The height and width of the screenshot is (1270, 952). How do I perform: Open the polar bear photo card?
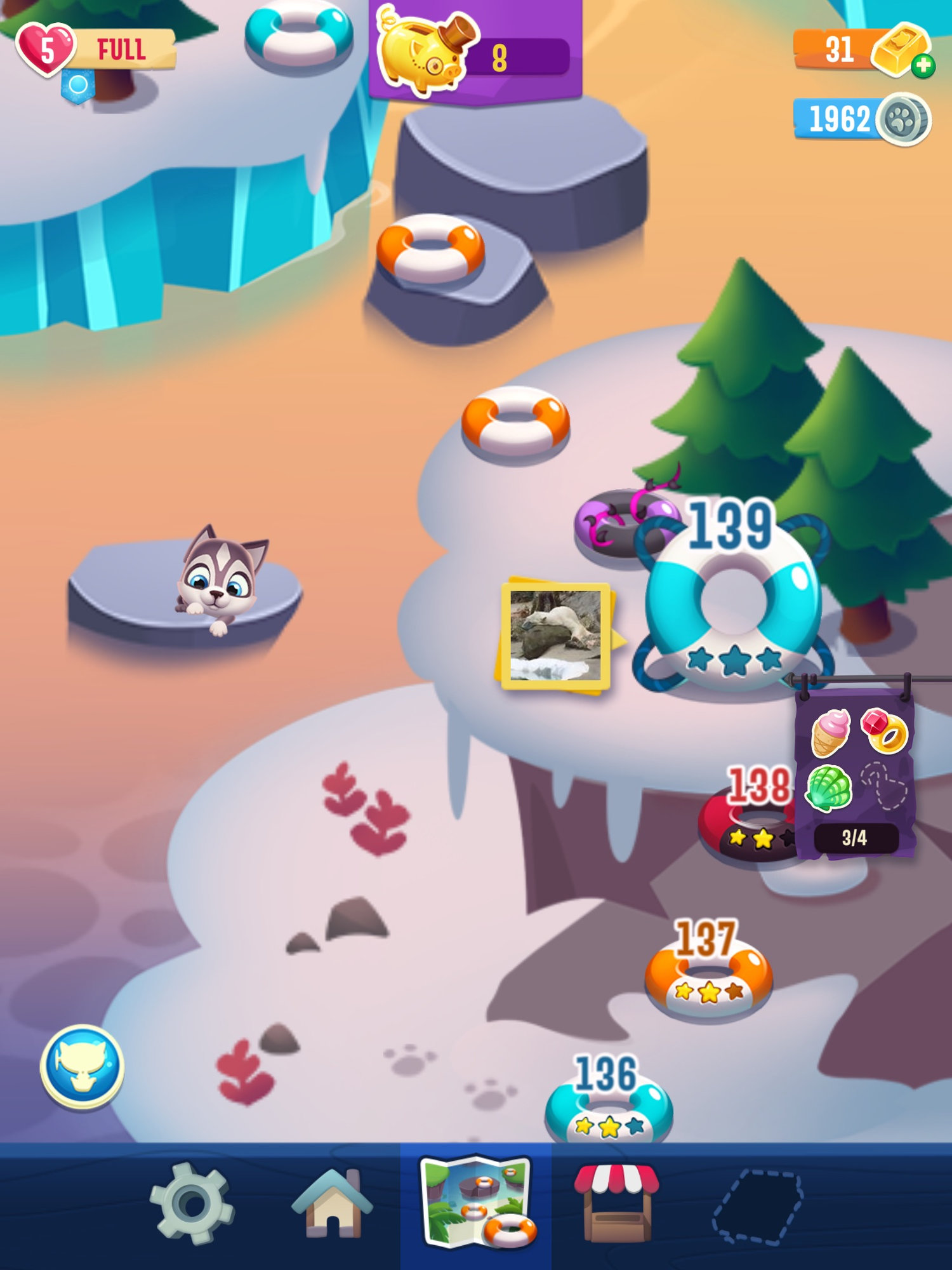[x=555, y=635]
